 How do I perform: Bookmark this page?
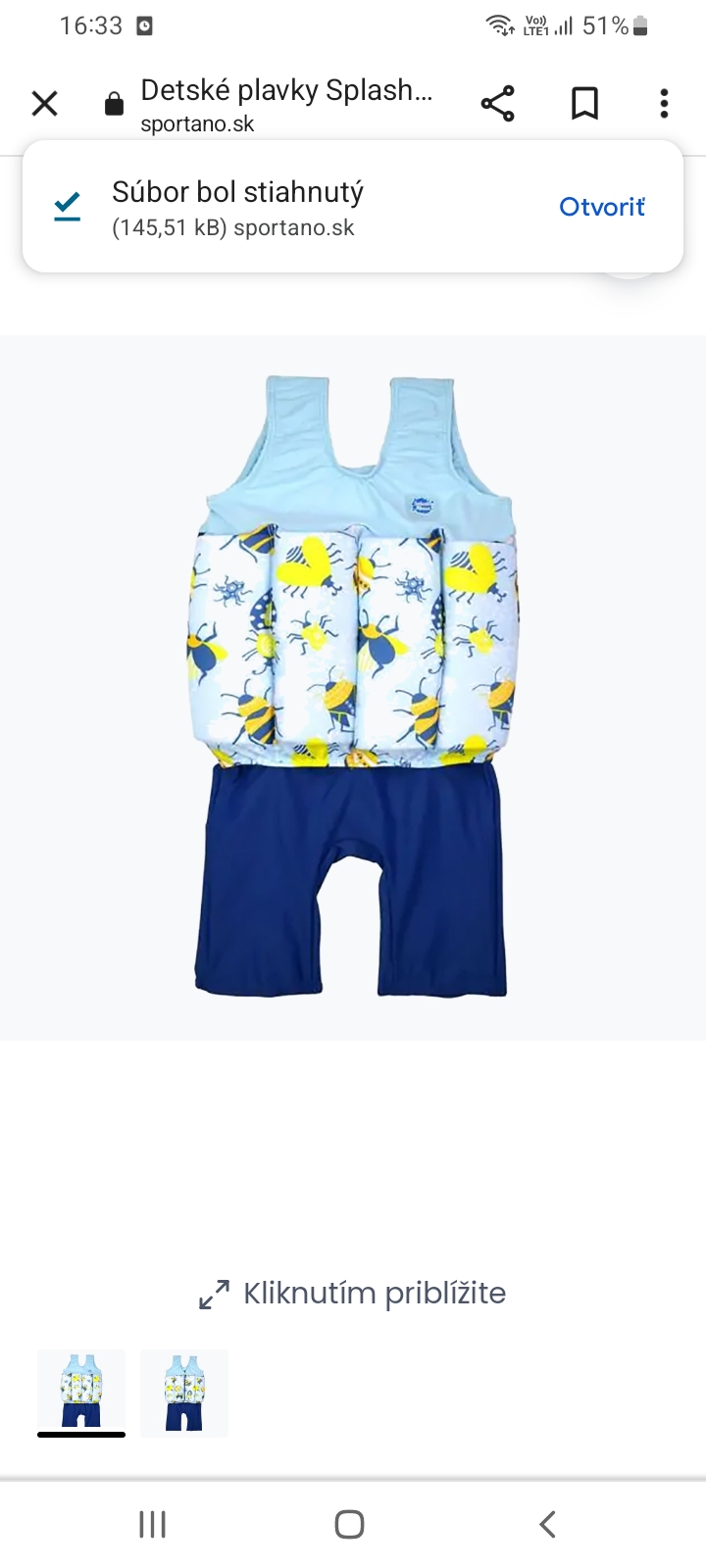(x=584, y=103)
